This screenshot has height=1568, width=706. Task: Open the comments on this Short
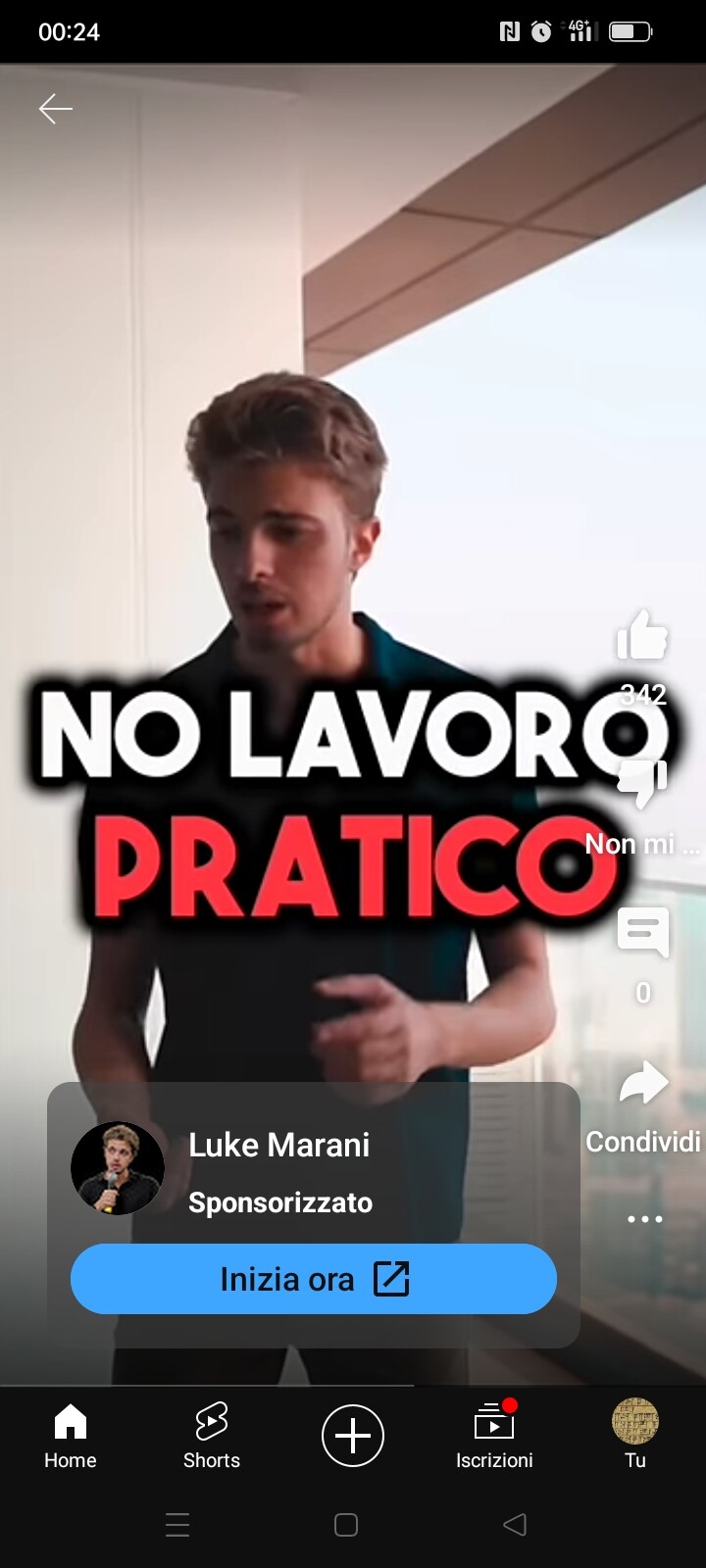pyautogui.click(x=643, y=932)
